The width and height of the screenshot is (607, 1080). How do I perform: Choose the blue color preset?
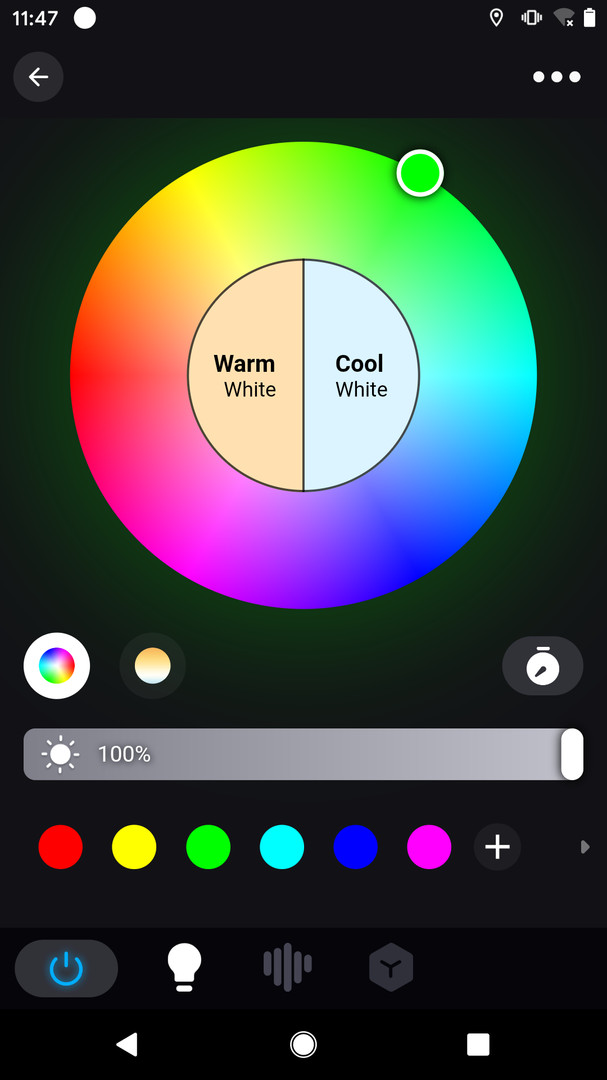click(355, 847)
